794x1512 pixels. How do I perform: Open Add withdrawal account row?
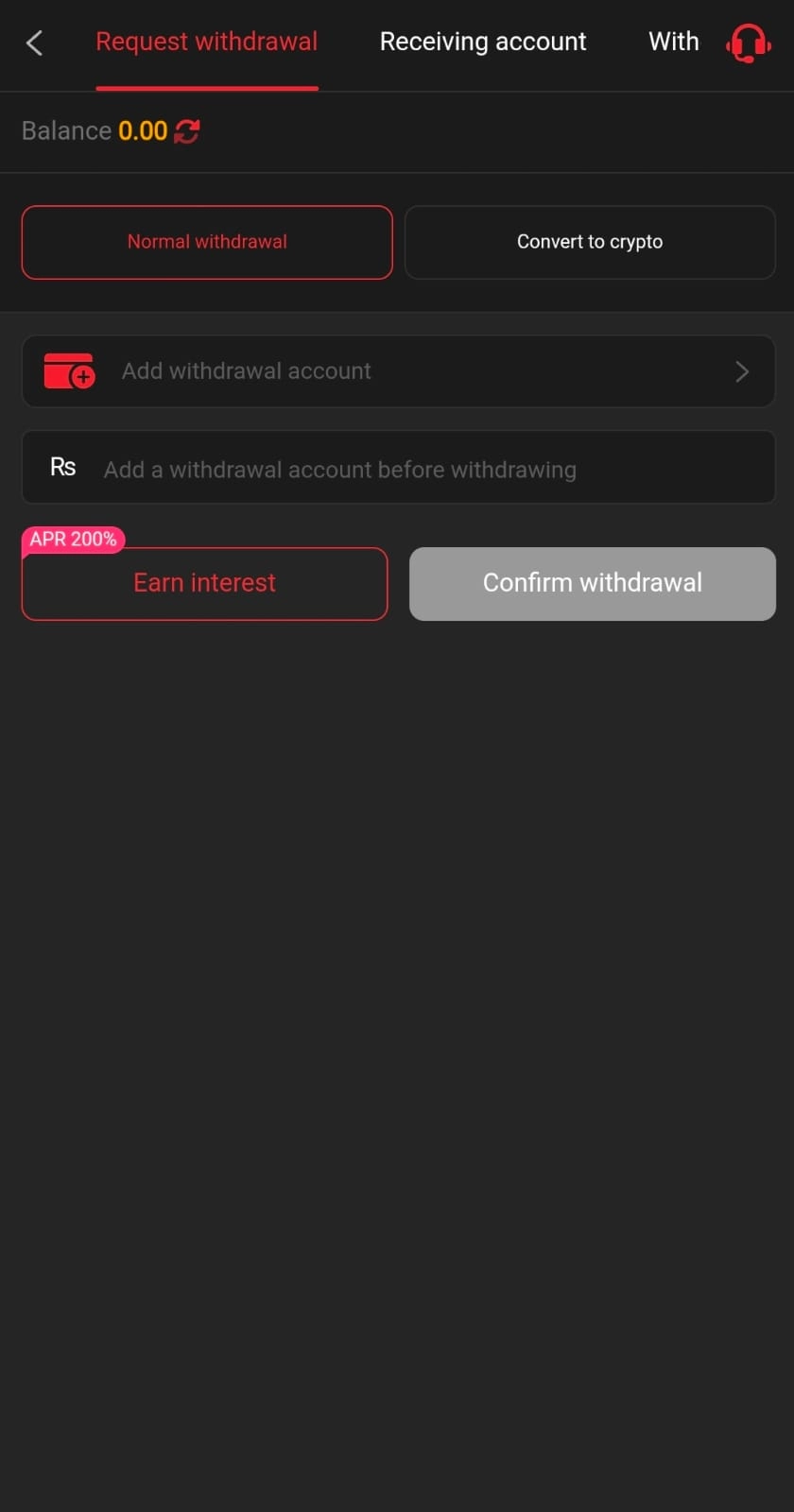(x=398, y=371)
